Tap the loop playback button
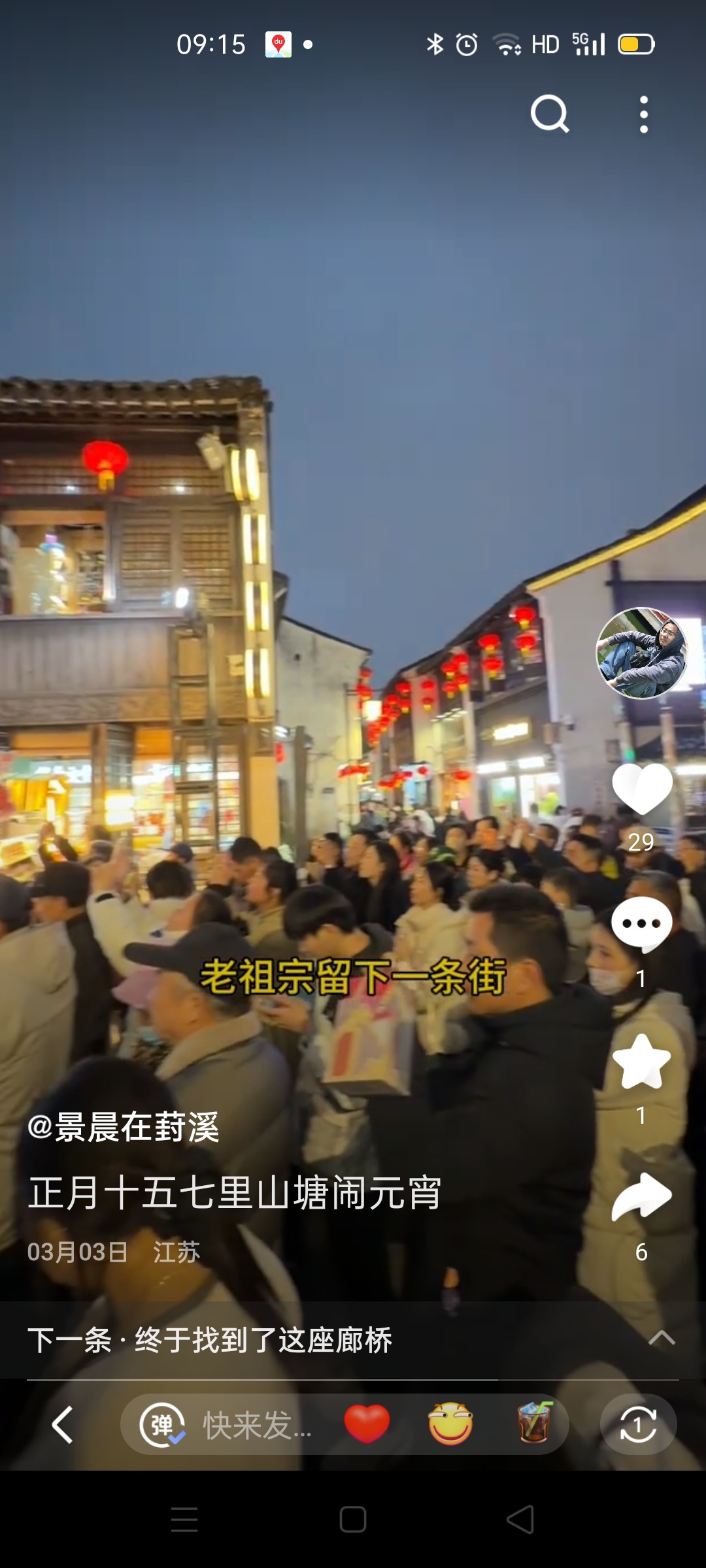Image resolution: width=706 pixels, height=1568 pixels. (638, 1425)
